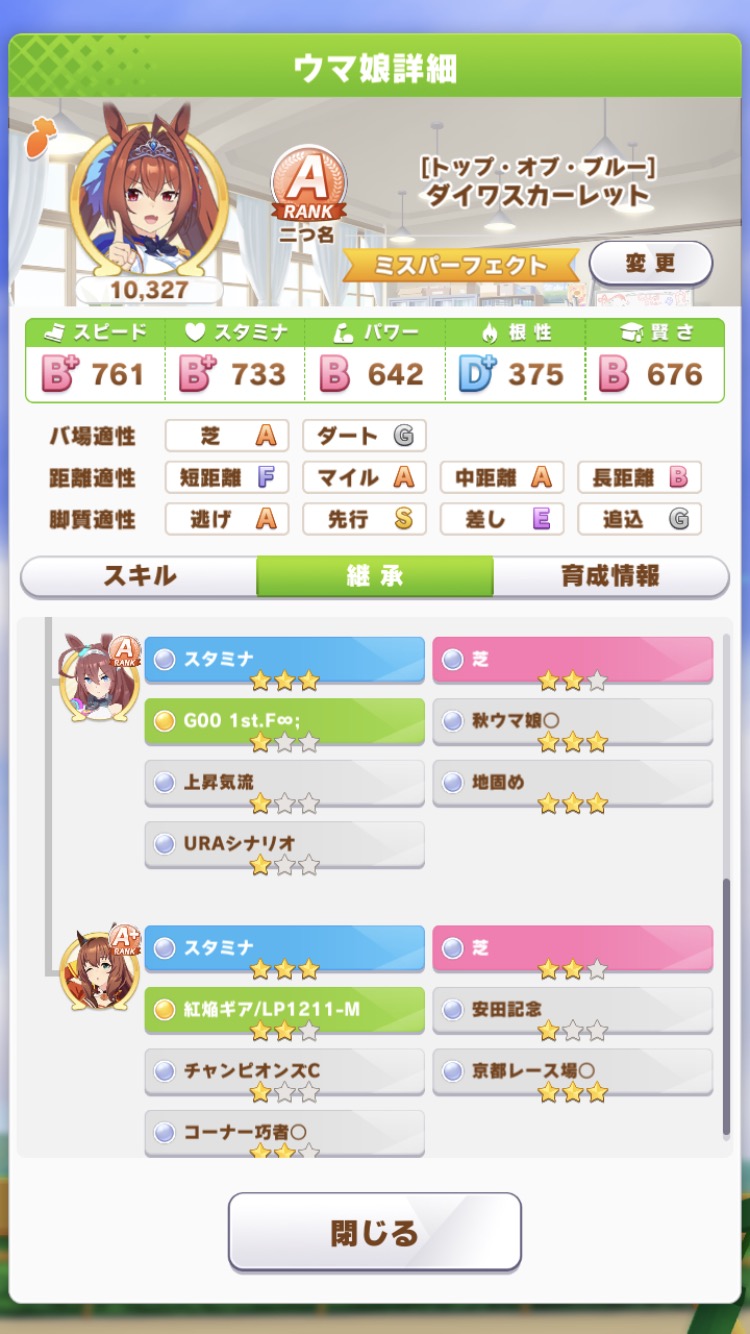The height and width of the screenshot is (1334, 750).
Task: Tap the コーナー巧者○ factor
Action: click(x=285, y=1133)
